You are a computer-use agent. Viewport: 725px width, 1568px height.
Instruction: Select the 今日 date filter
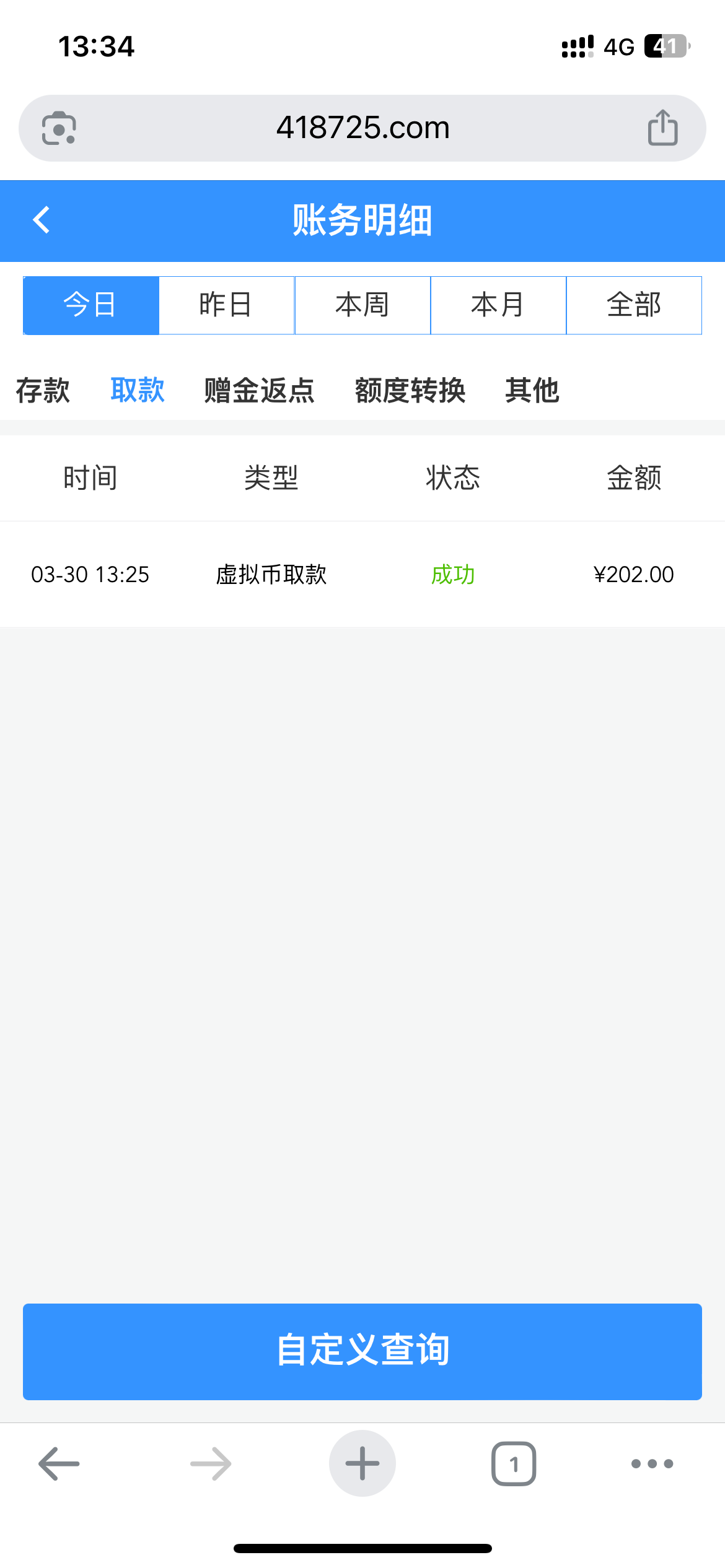click(x=91, y=305)
